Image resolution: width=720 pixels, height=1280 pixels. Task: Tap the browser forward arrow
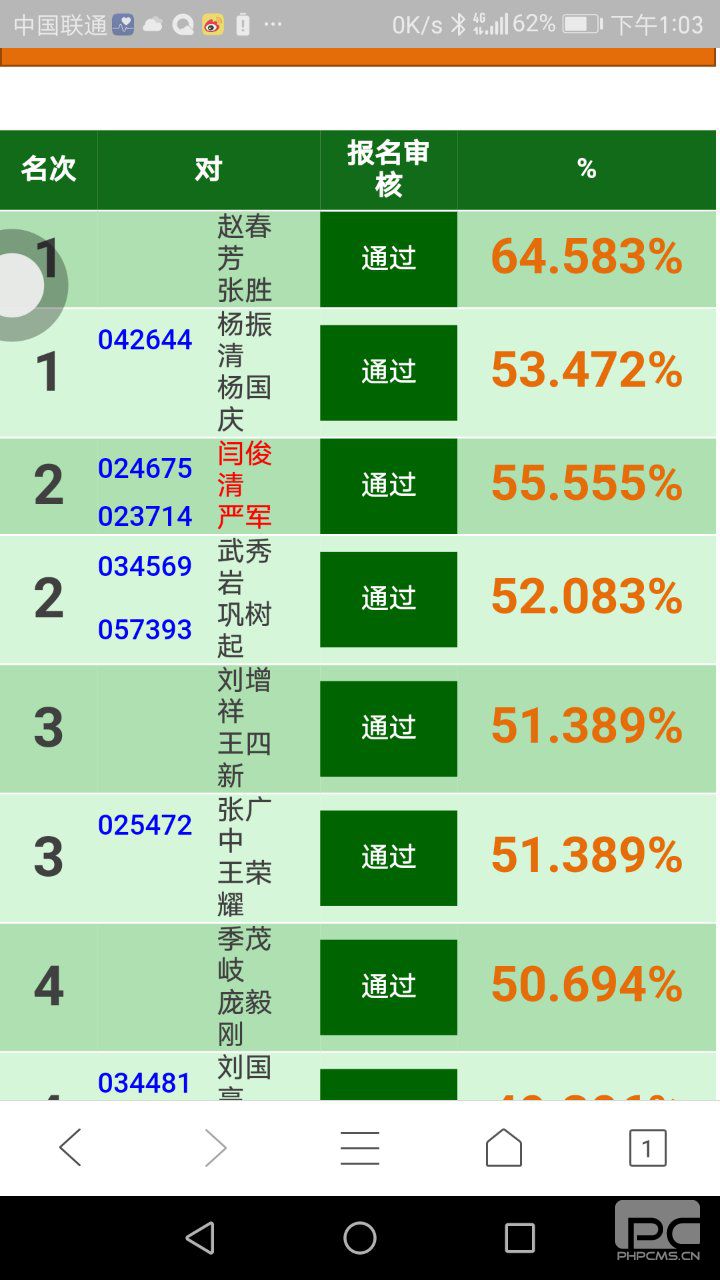click(215, 1148)
